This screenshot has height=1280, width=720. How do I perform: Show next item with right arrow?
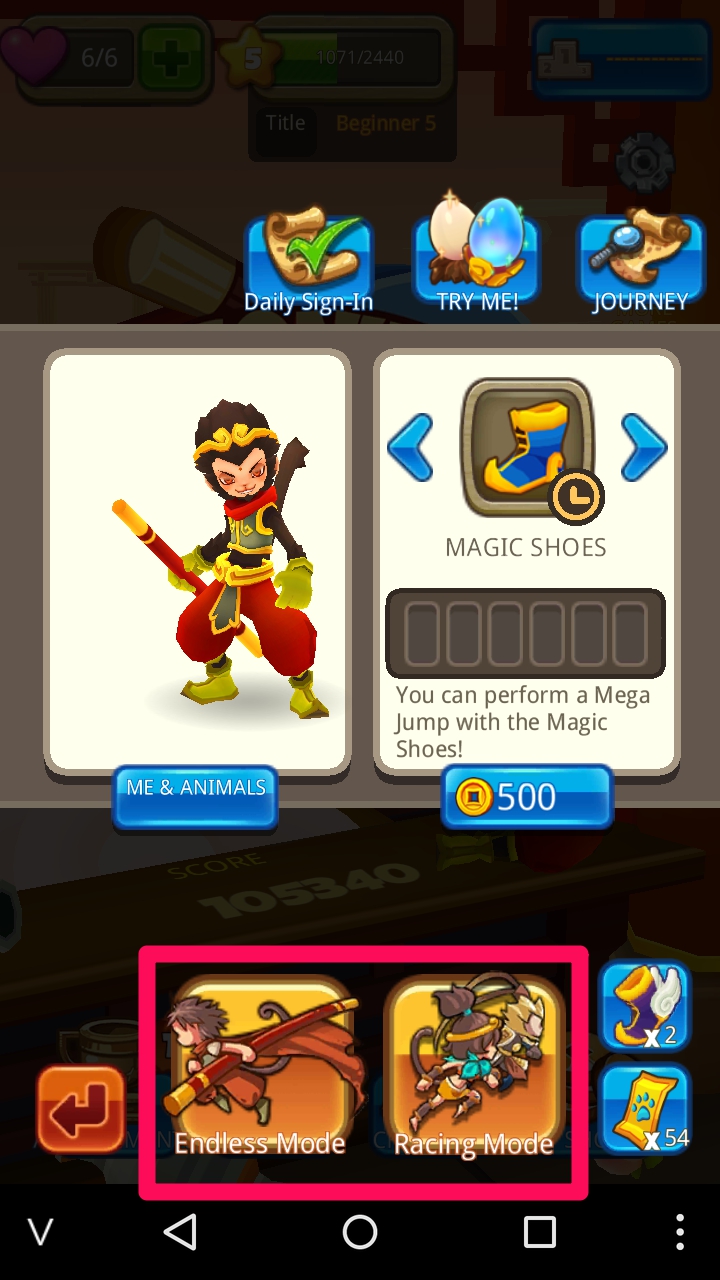[x=644, y=448]
